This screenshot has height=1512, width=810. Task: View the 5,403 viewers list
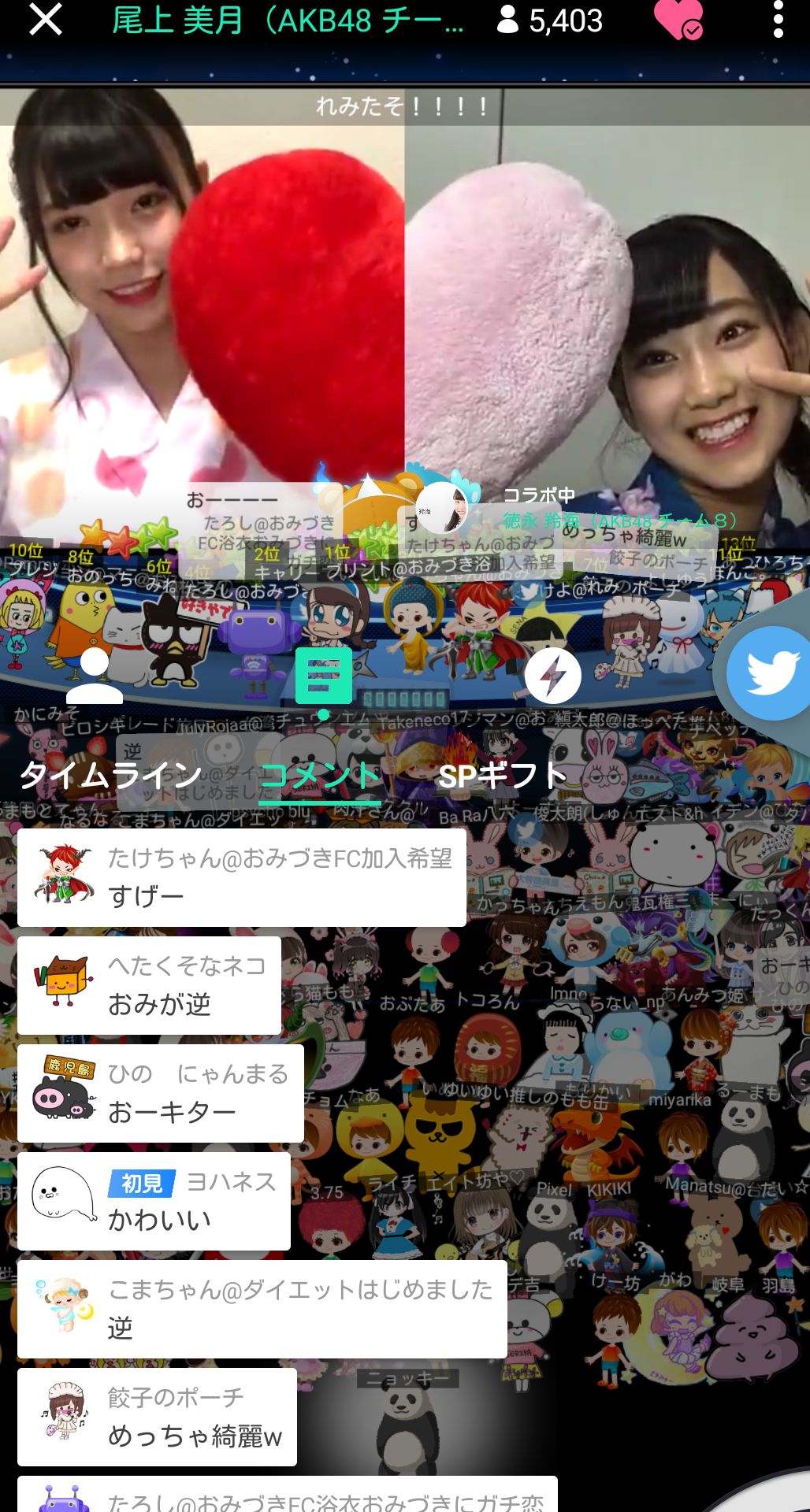pos(550,20)
